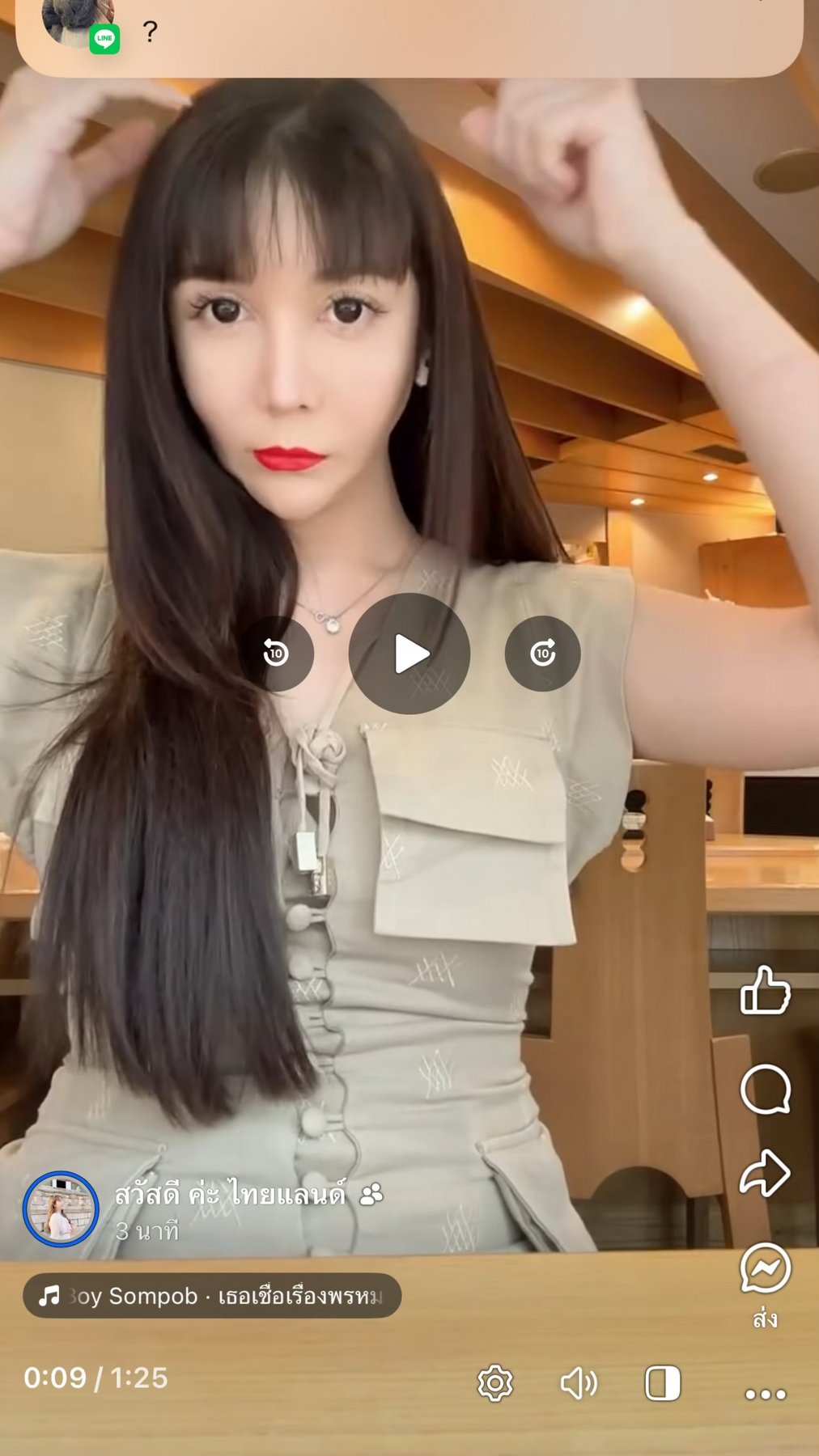Mute the video sound
The image size is (819, 1456).
[x=579, y=1383]
